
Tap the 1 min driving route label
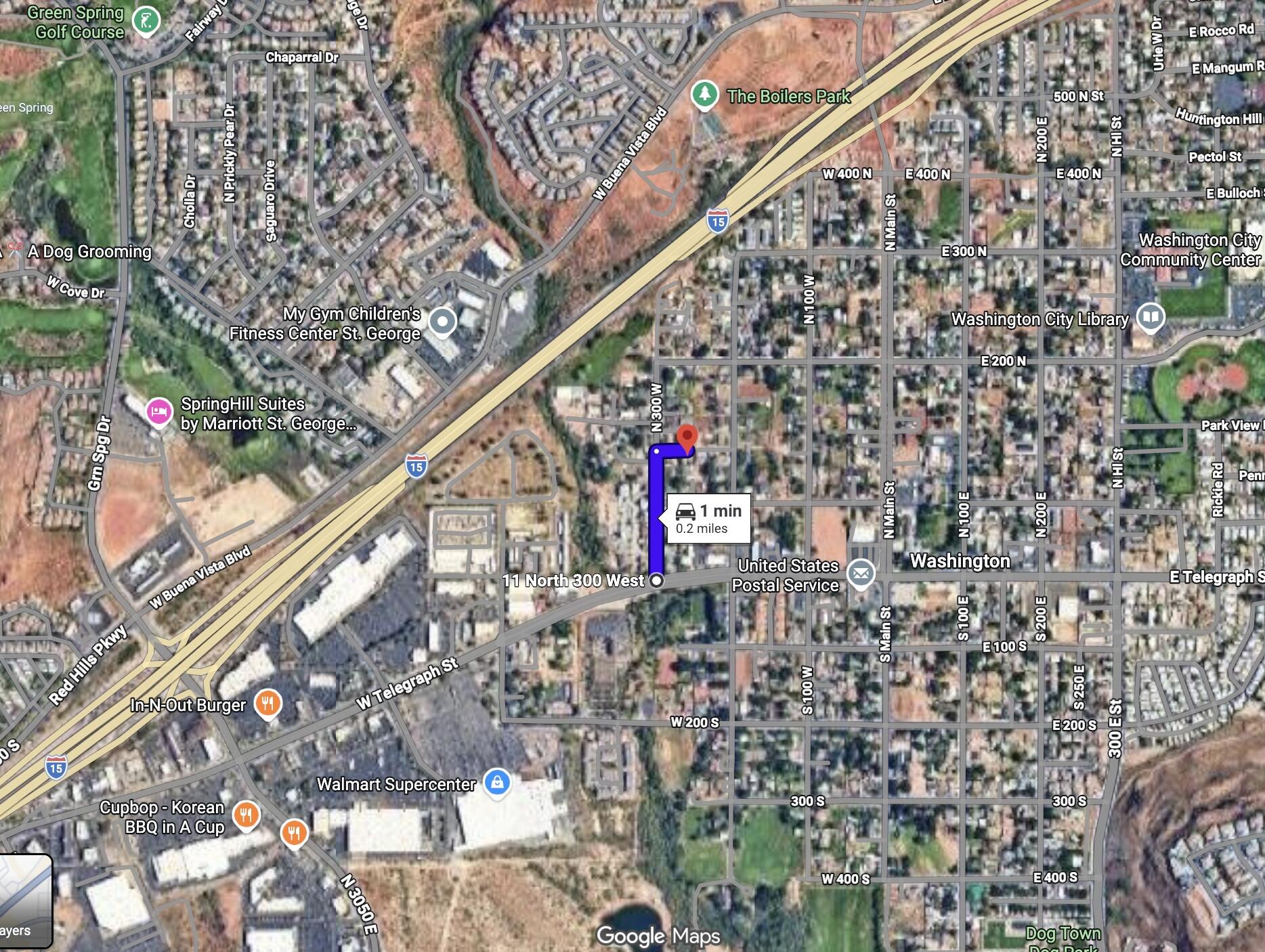pos(708,518)
